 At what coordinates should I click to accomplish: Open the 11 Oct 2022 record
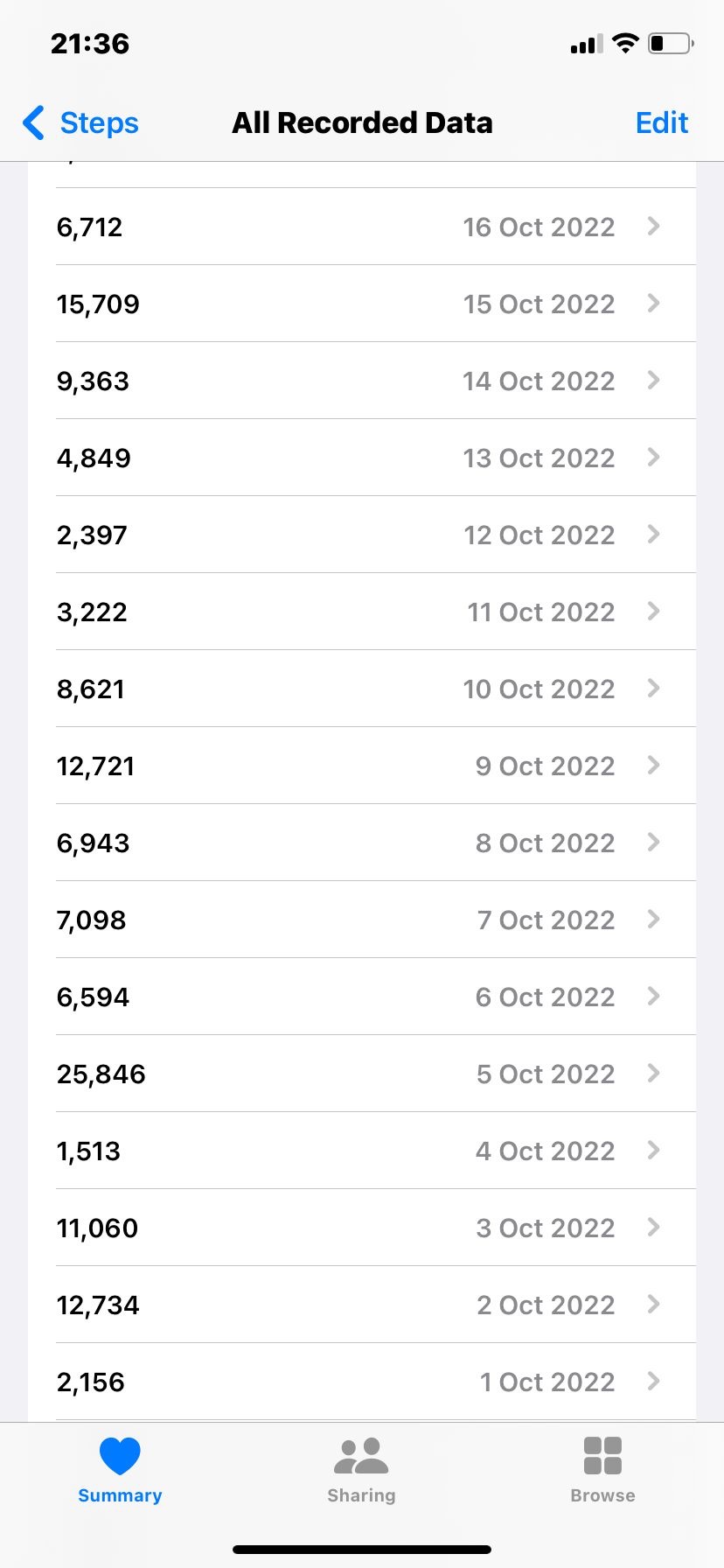(362, 612)
